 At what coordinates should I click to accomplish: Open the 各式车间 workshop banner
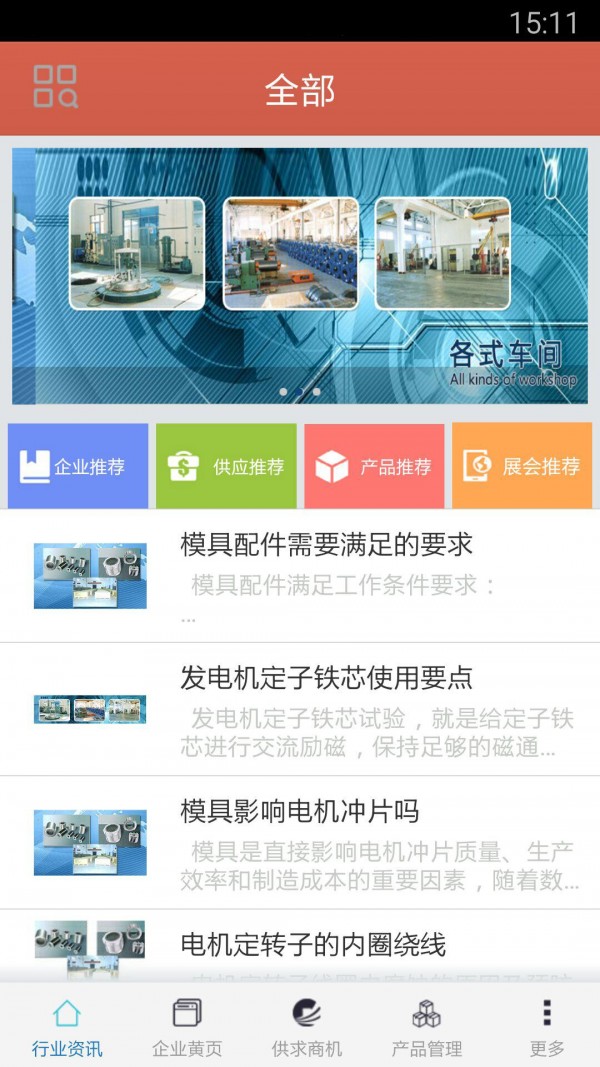coord(300,275)
